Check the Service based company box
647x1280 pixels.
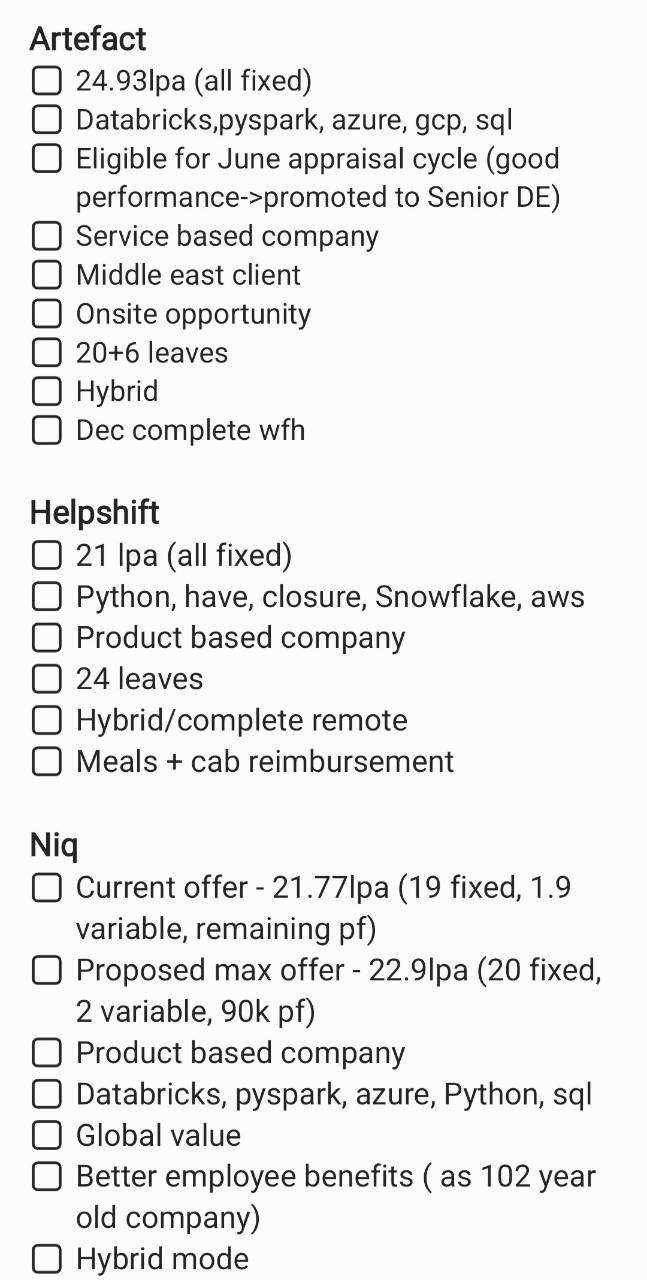[x=46, y=236]
